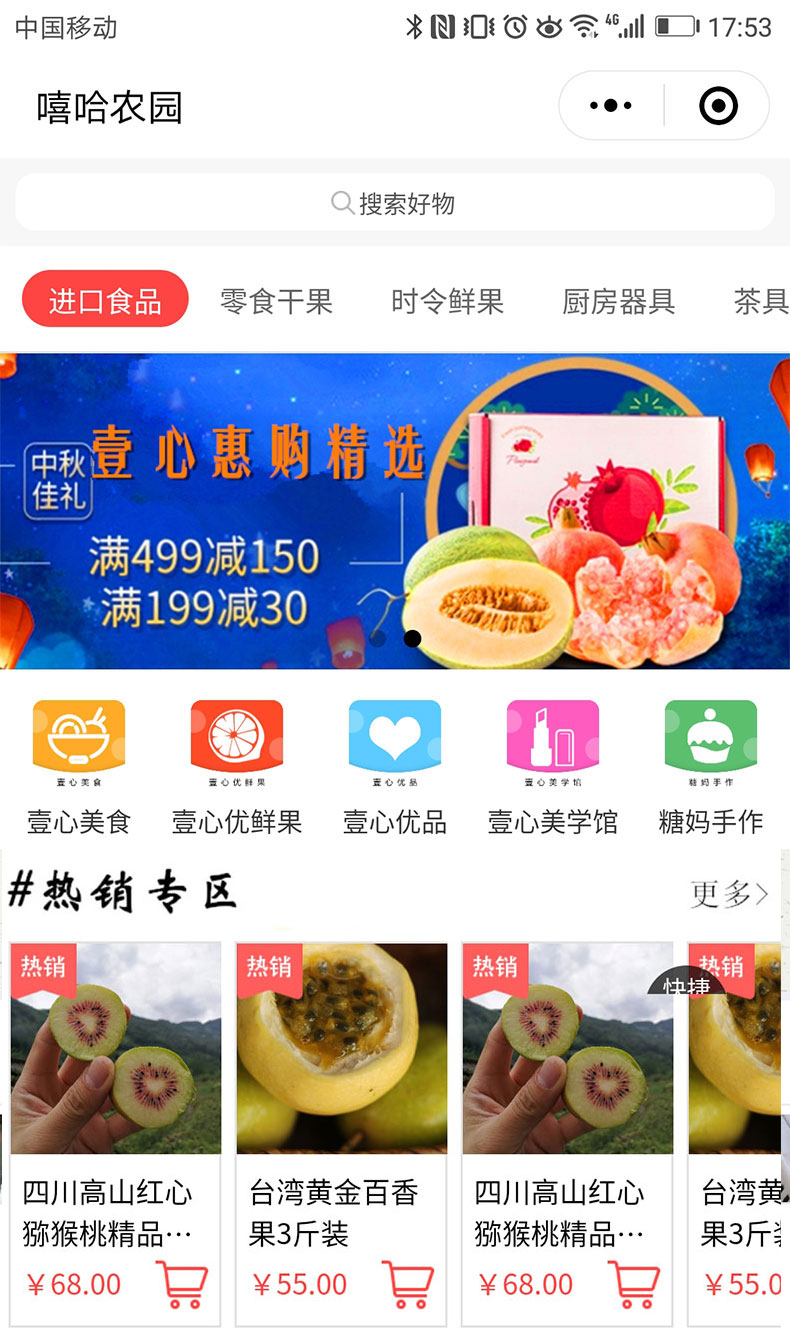The width and height of the screenshot is (790, 1328).
Task: Close the mini program with the circle button
Action: tap(718, 106)
